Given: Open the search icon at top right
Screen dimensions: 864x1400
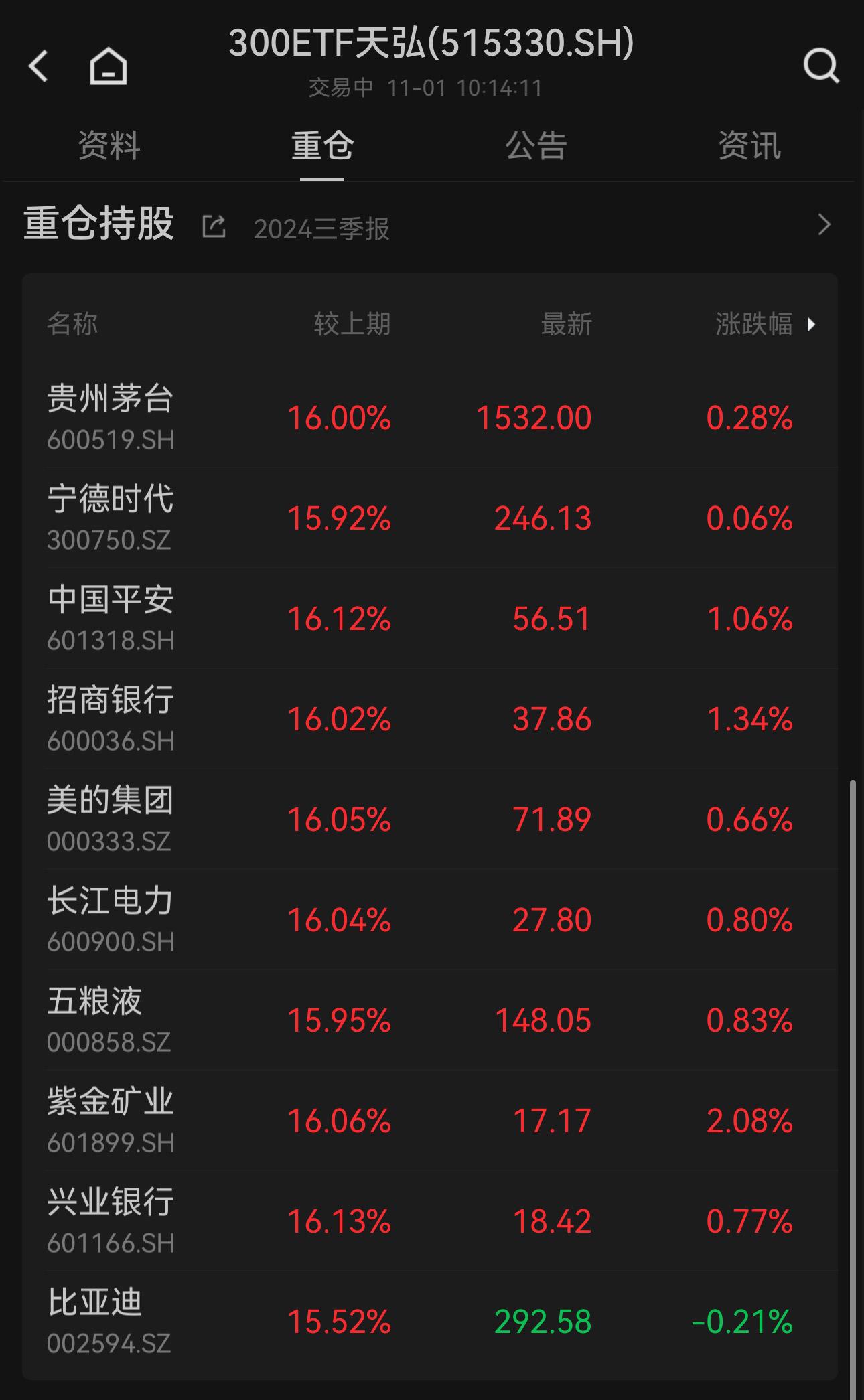Looking at the screenshot, I should coord(820,65).
